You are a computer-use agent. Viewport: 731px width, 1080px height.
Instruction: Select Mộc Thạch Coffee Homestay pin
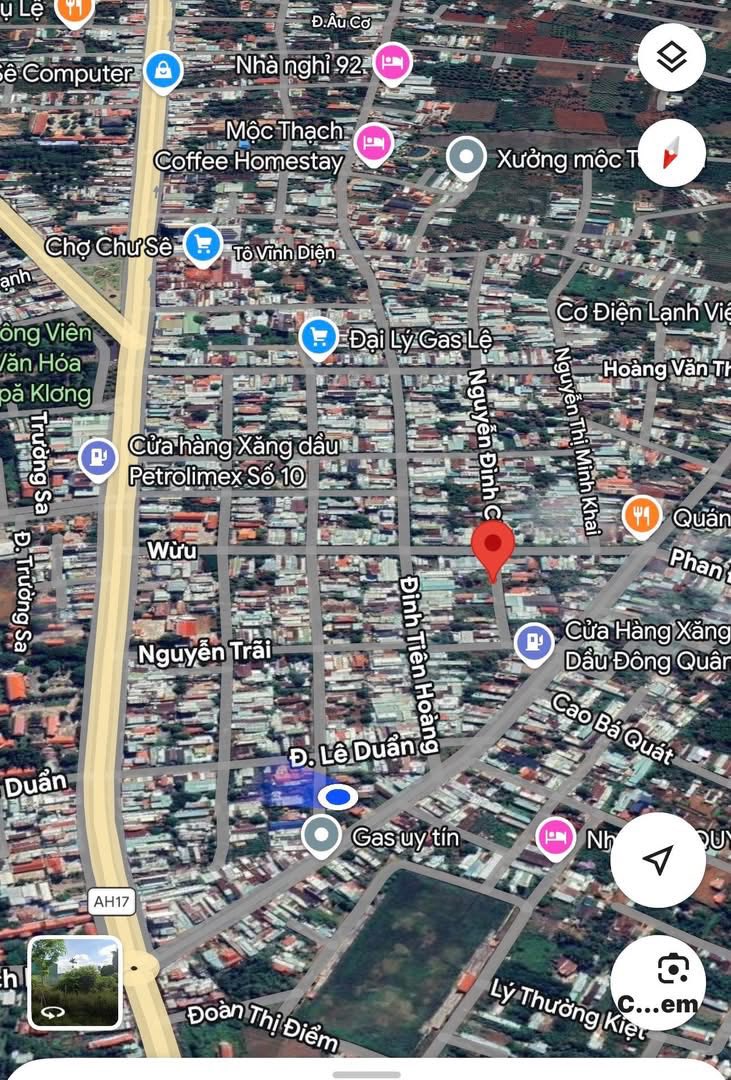373,142
